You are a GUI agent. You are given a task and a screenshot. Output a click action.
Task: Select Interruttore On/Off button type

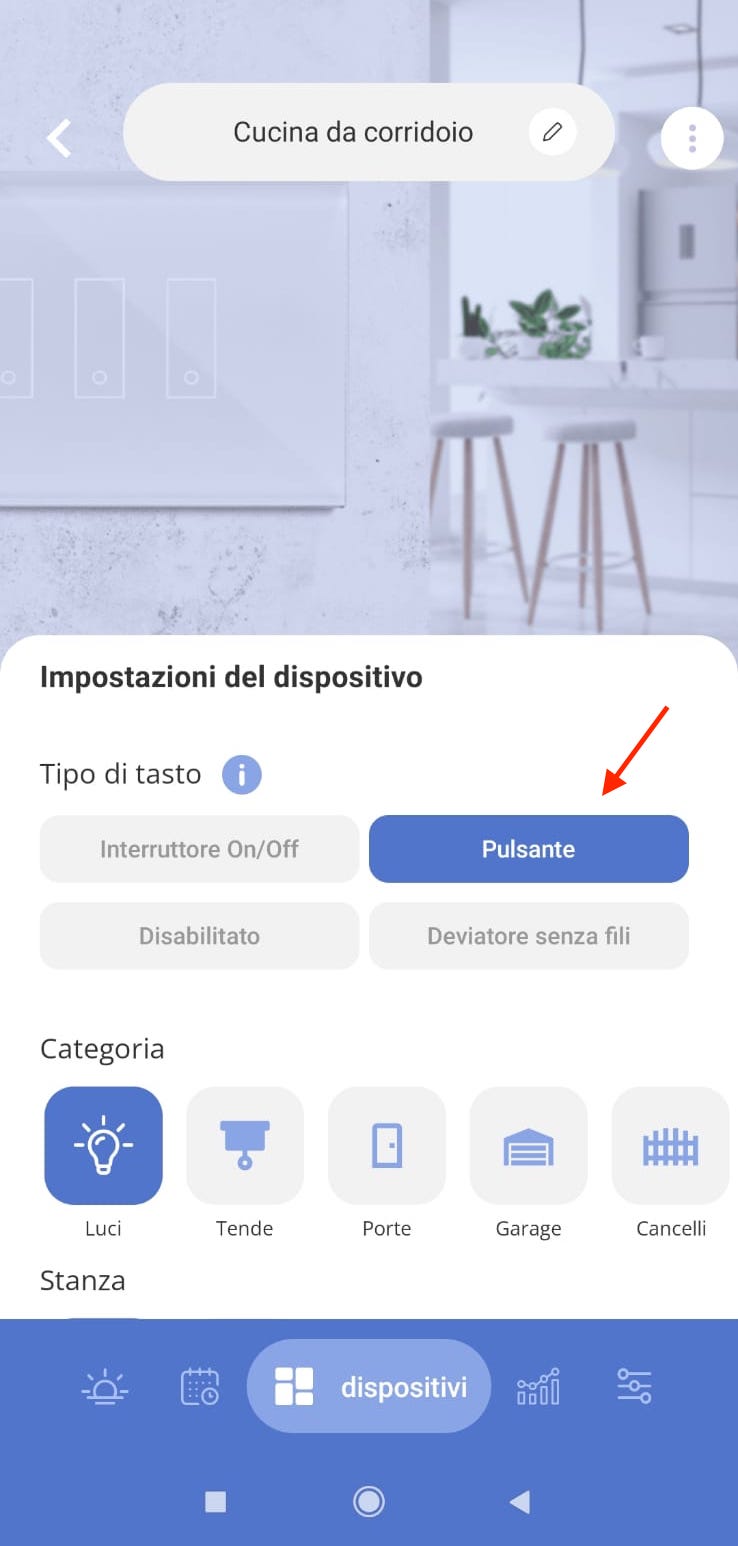pos(199,849)
